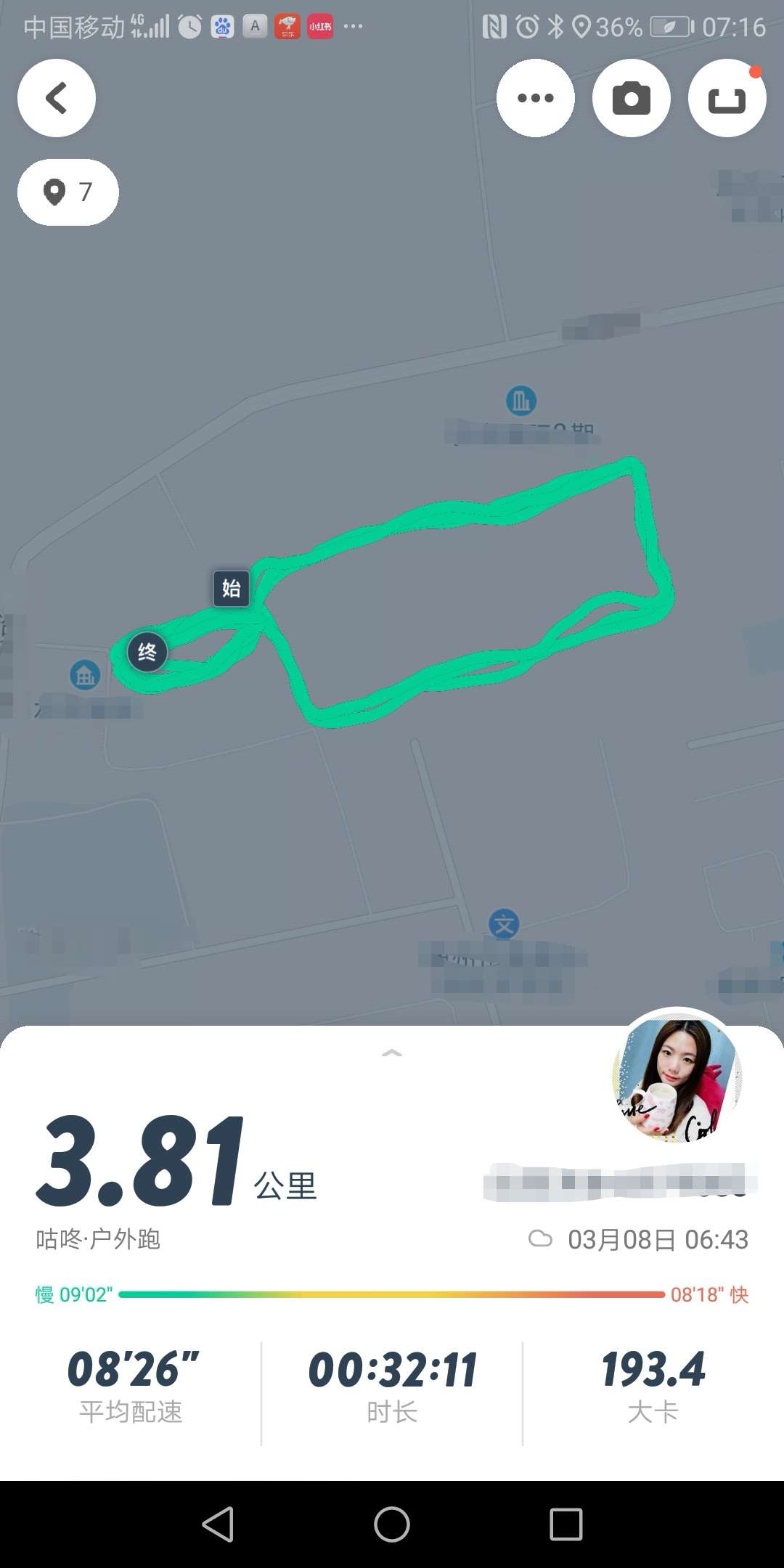Tap the 始 start marker on the route
The image size is (784, 1568).
pos(232,588)
